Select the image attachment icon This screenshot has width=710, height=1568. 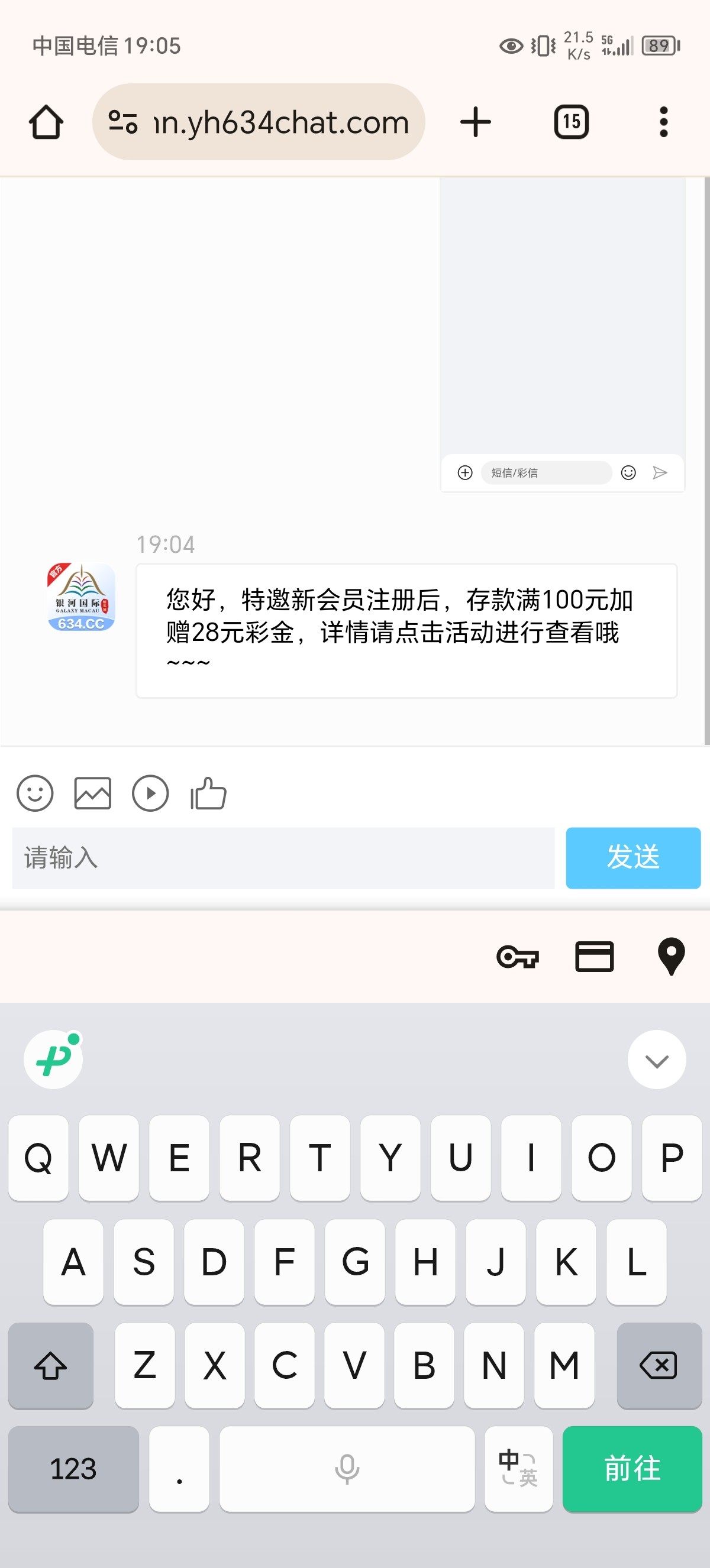92,792
